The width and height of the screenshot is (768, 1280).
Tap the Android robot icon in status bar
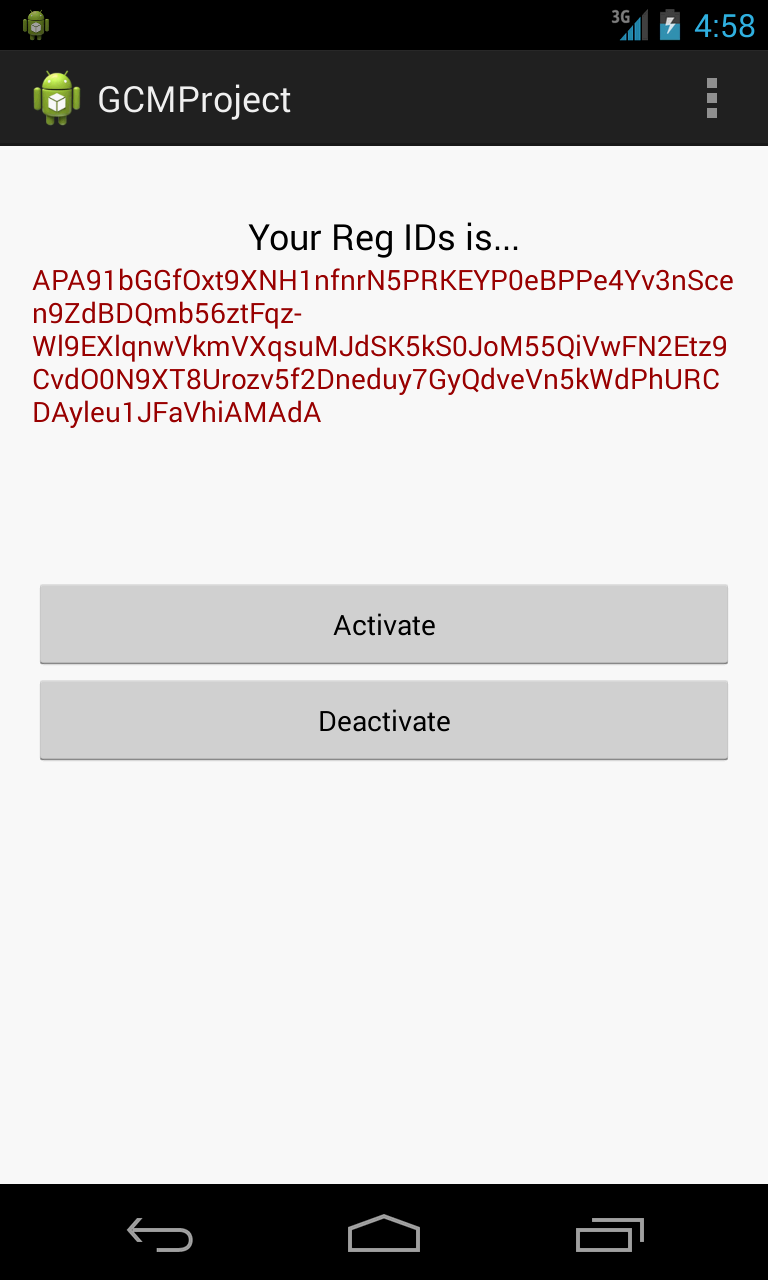click(35, 25)
